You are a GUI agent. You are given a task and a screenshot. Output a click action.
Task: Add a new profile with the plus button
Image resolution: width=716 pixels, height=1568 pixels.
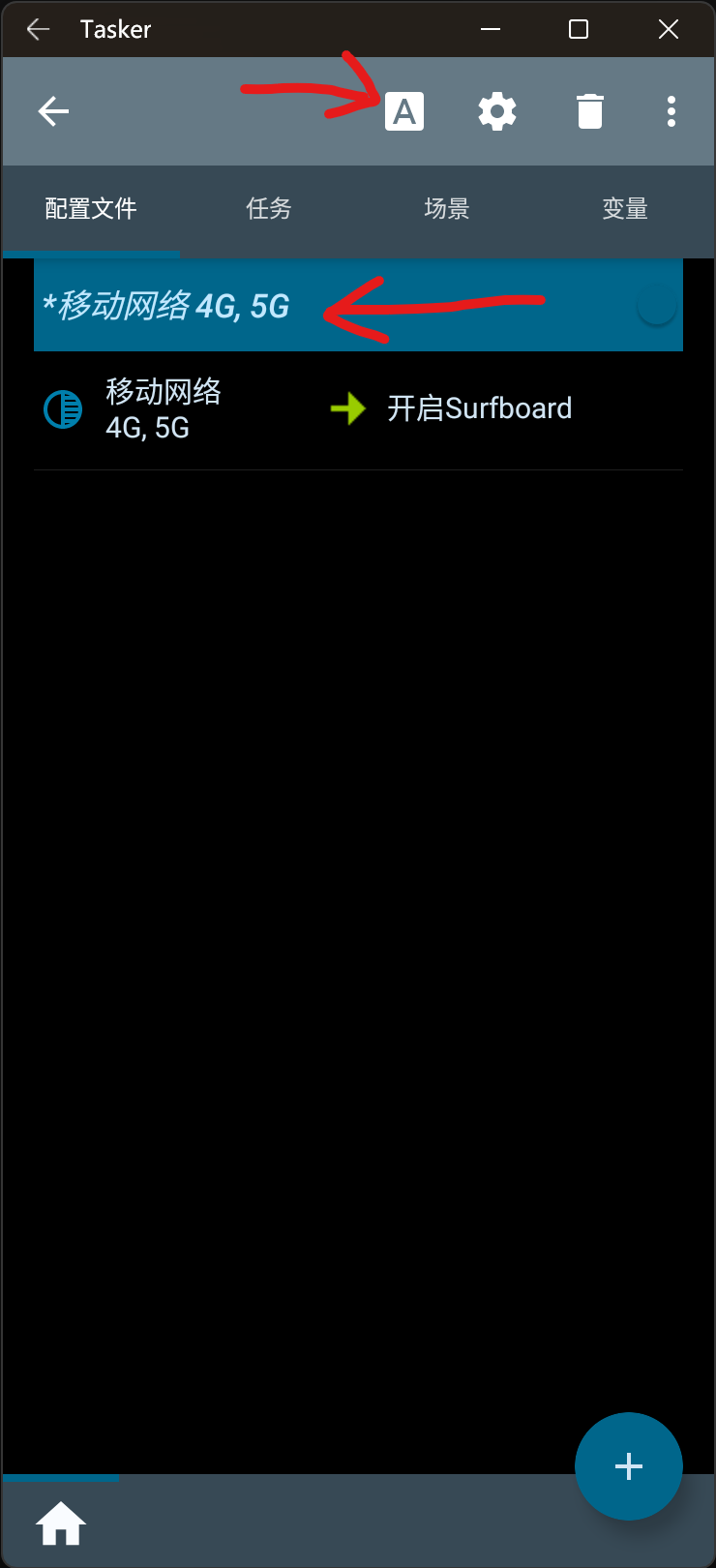point(629,1466)
